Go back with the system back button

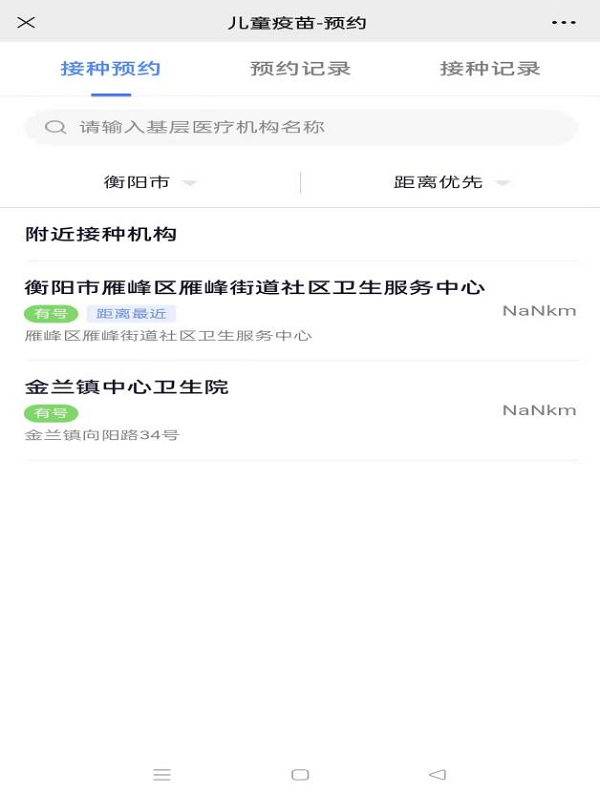(x=437, y=774)
